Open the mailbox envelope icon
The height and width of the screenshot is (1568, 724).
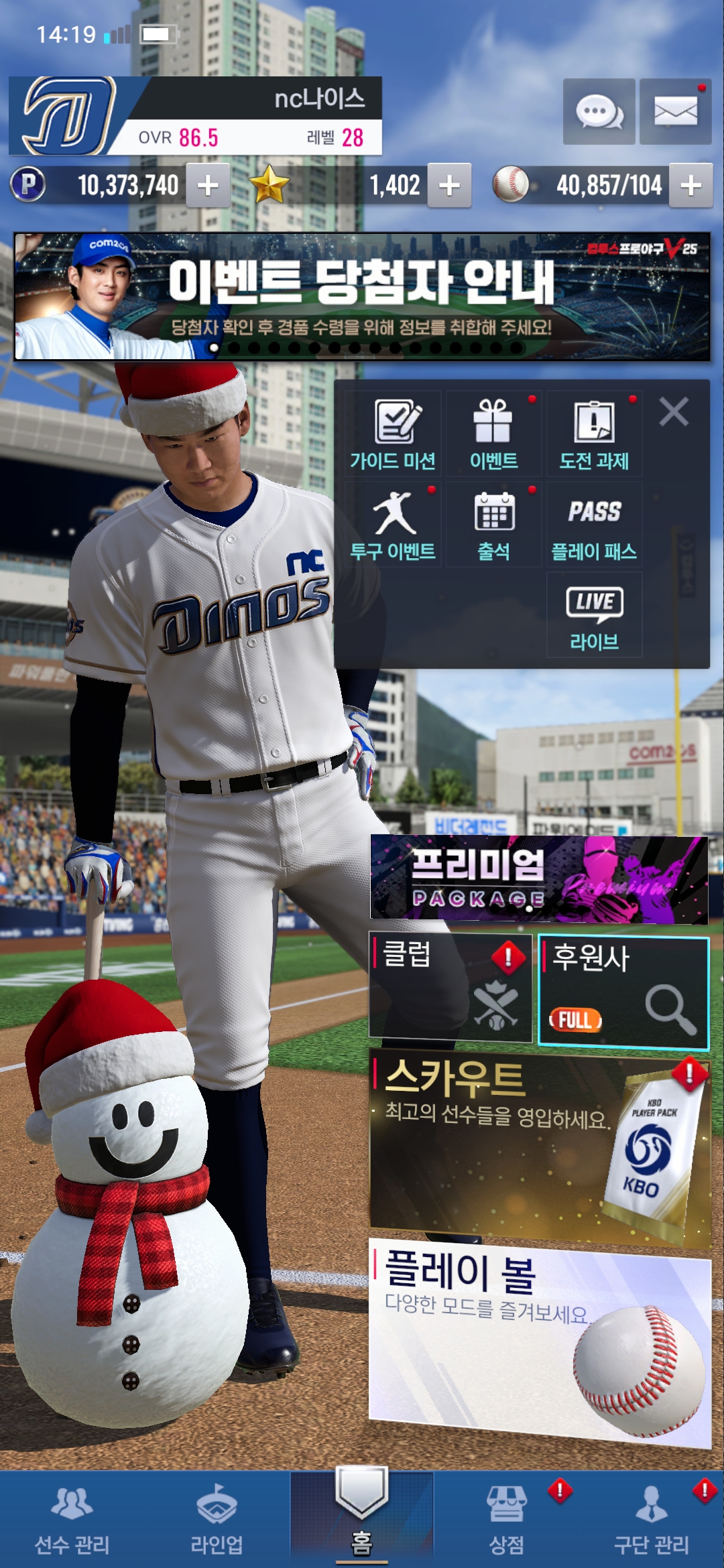coord(675,112)
